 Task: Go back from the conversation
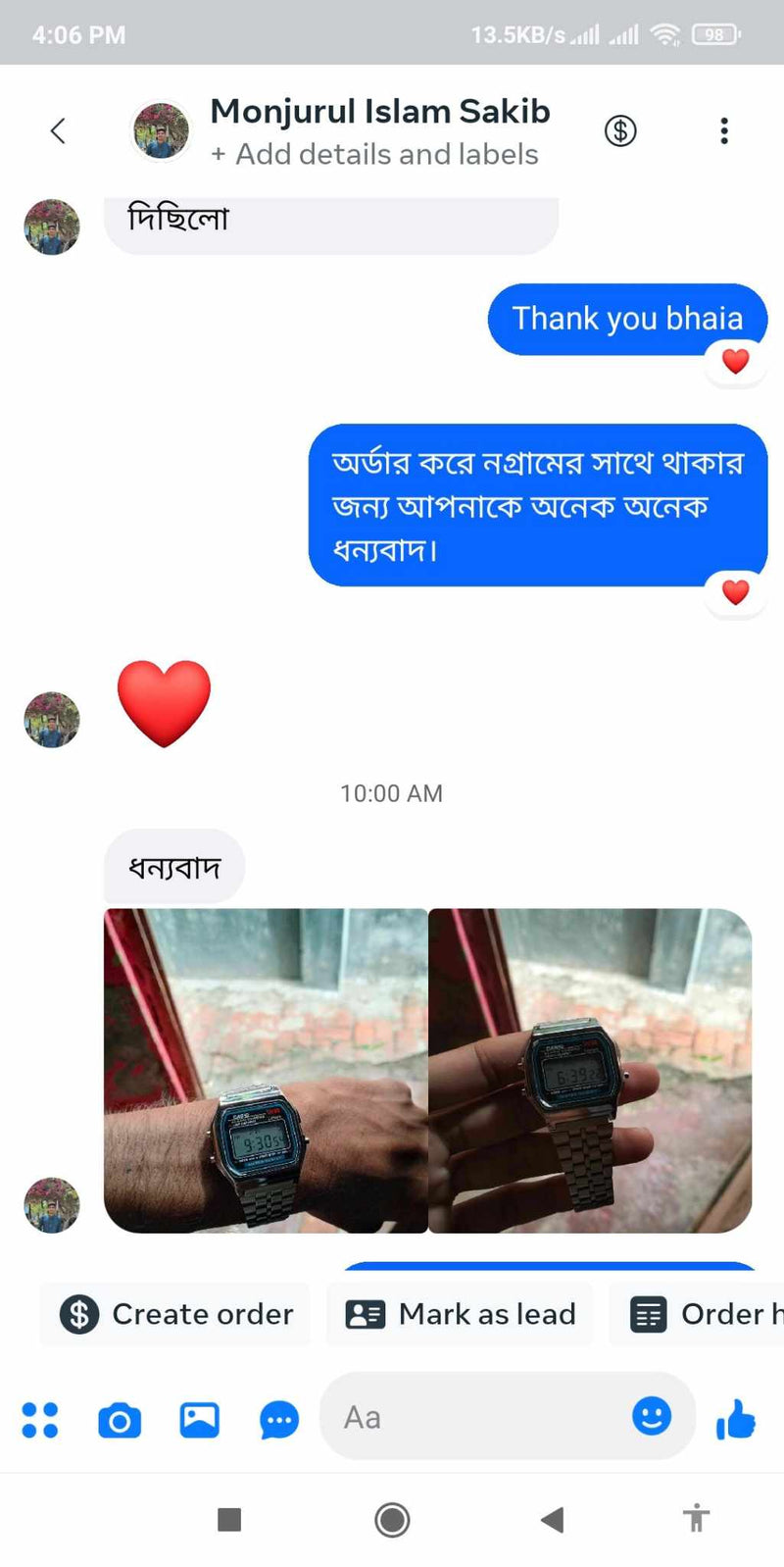click(58, 130)
